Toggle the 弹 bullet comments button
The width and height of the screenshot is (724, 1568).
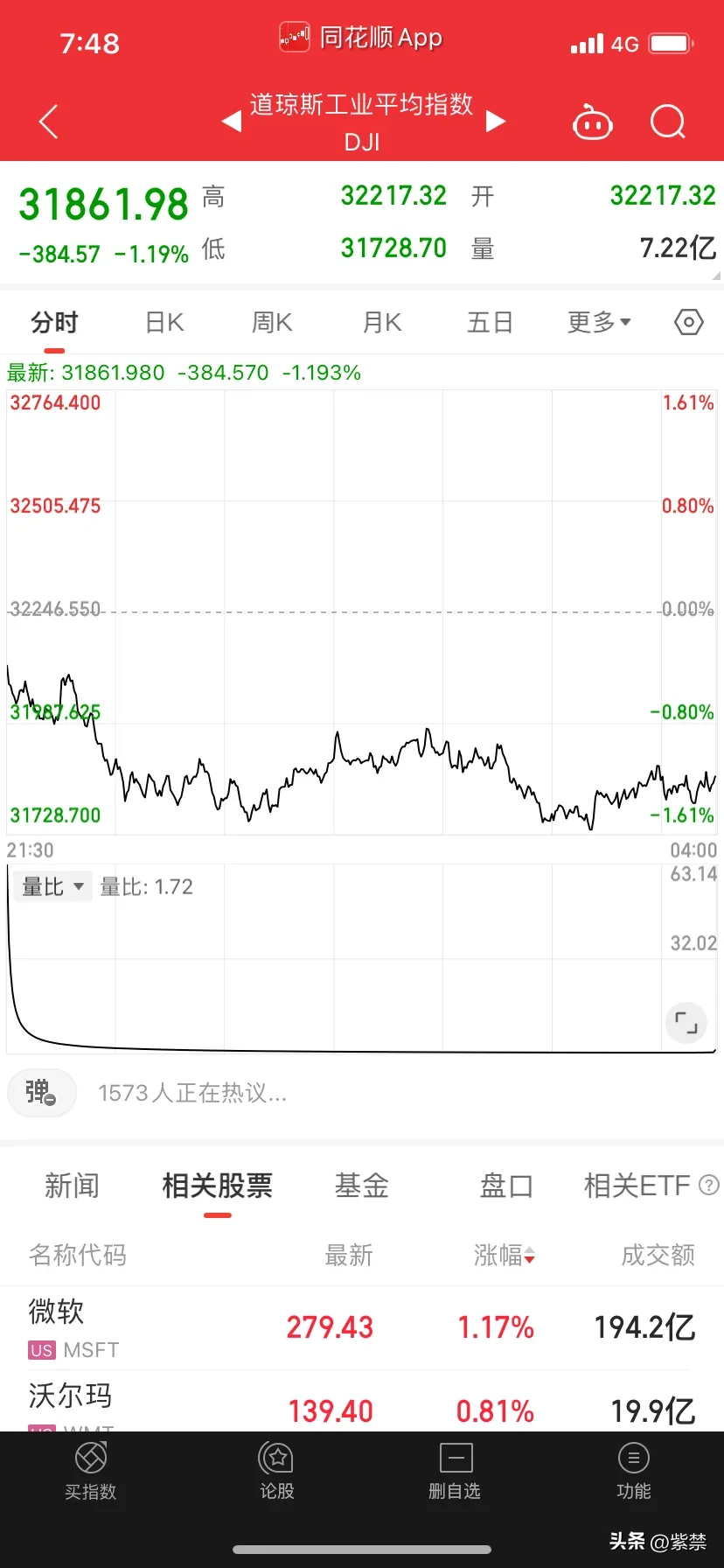point(41,1093)
